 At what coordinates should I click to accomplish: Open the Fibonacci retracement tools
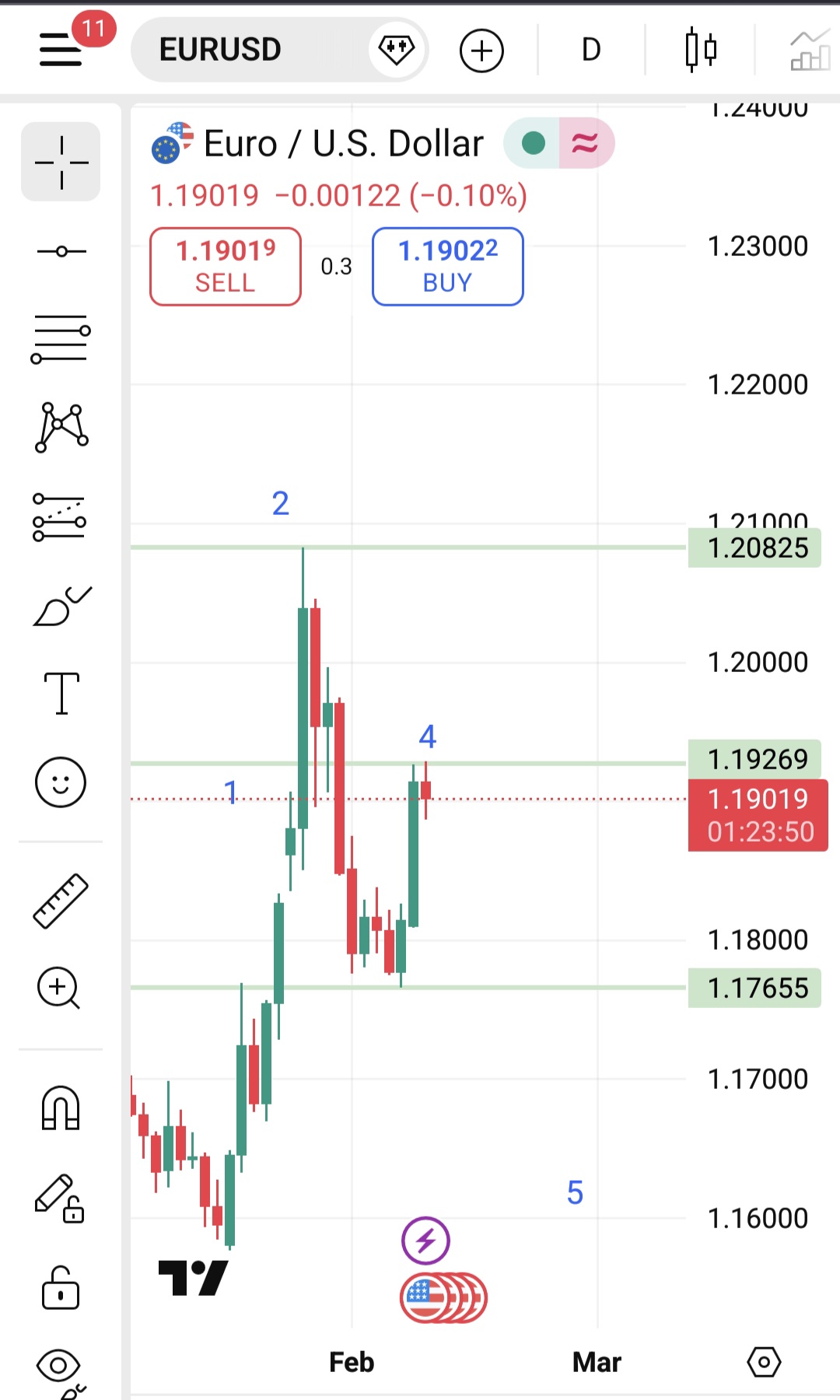click(61, 339)
